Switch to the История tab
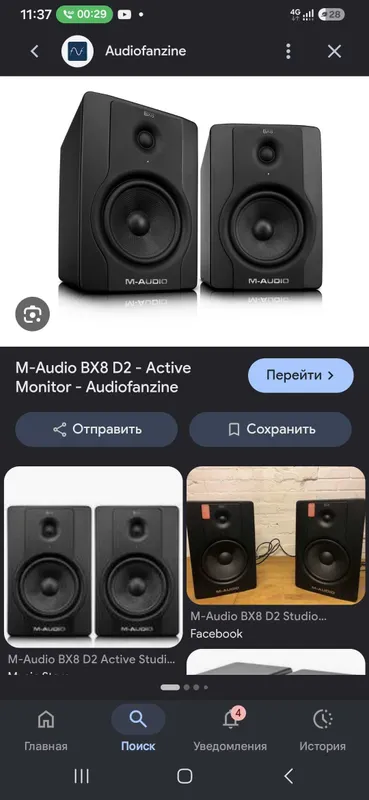Image resolution: width=369 pixels, height=800 pixels. pyautogui.click(x=322, y=730)
